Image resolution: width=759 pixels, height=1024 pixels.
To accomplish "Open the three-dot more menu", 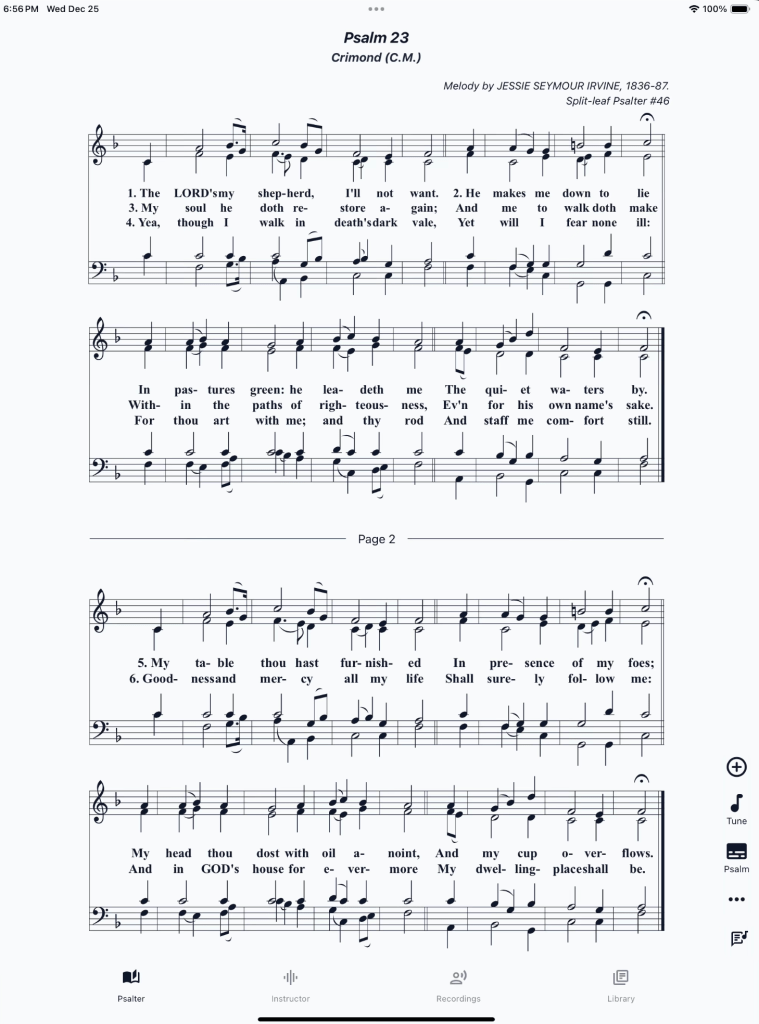I will pyautogui.click(x=736, y=899).
